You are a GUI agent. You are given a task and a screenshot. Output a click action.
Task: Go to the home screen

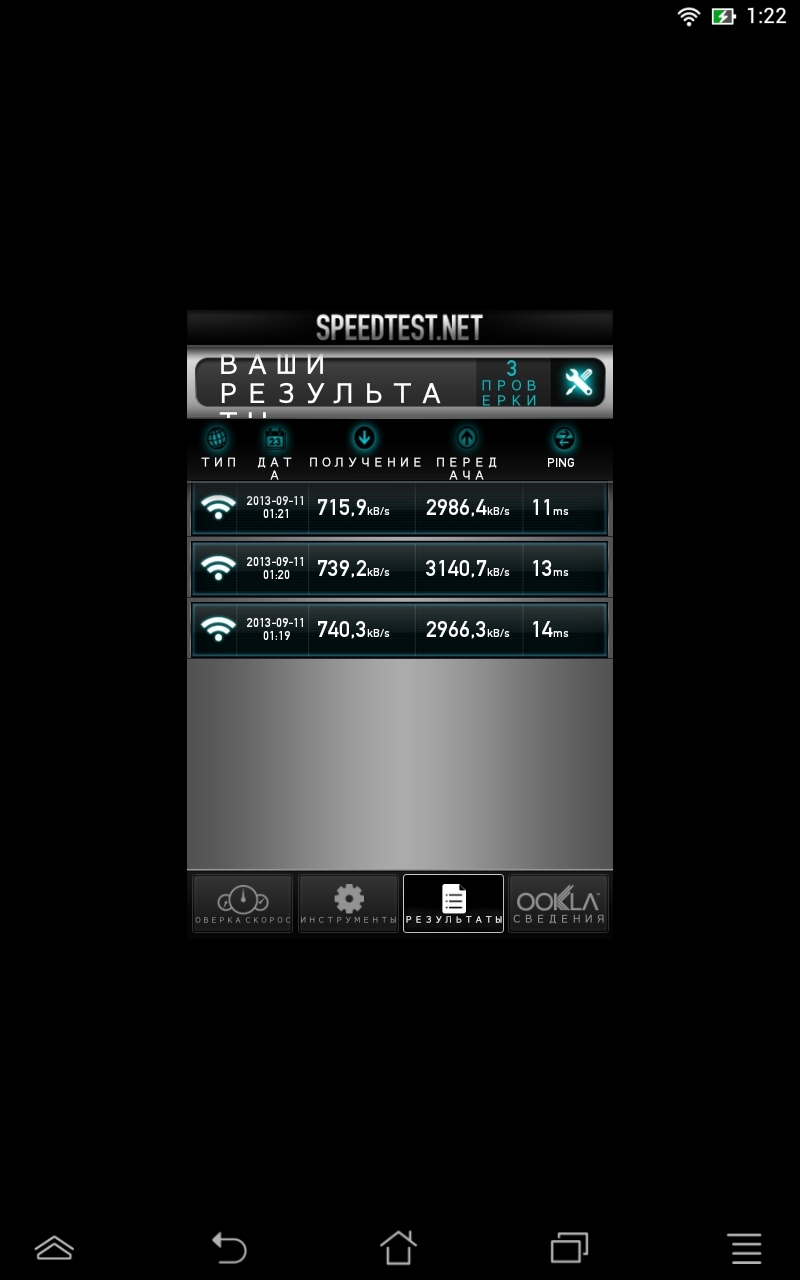[x=398, y=1247]
